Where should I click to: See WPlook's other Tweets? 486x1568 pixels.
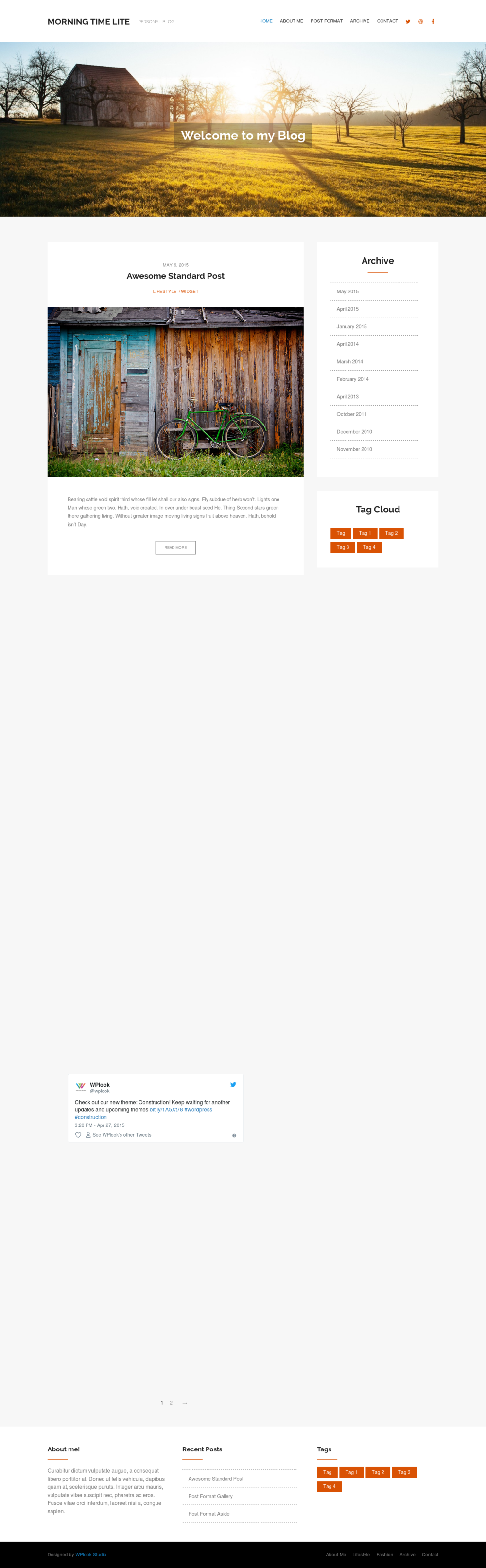pyautogui.click(x=121, y=1135)
